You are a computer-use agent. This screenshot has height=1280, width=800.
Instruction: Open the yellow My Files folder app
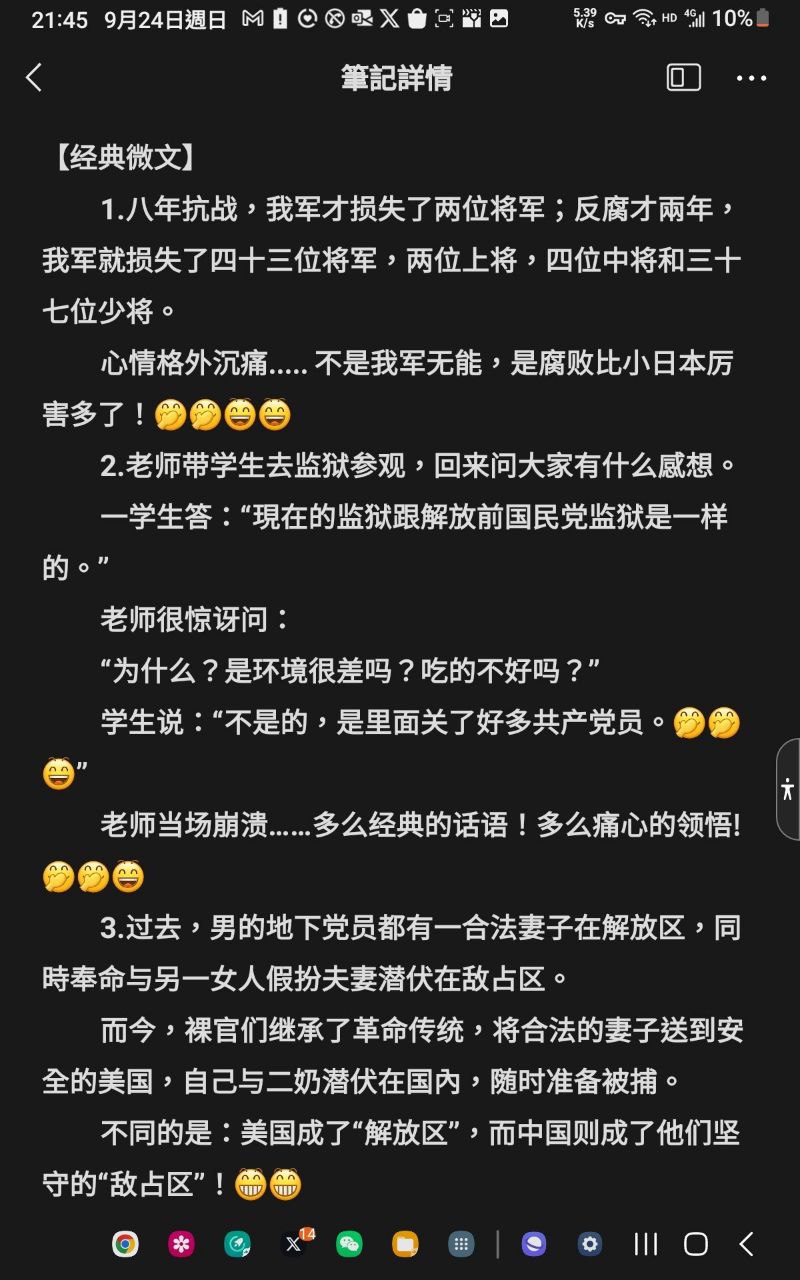[x=405, y=1244]
